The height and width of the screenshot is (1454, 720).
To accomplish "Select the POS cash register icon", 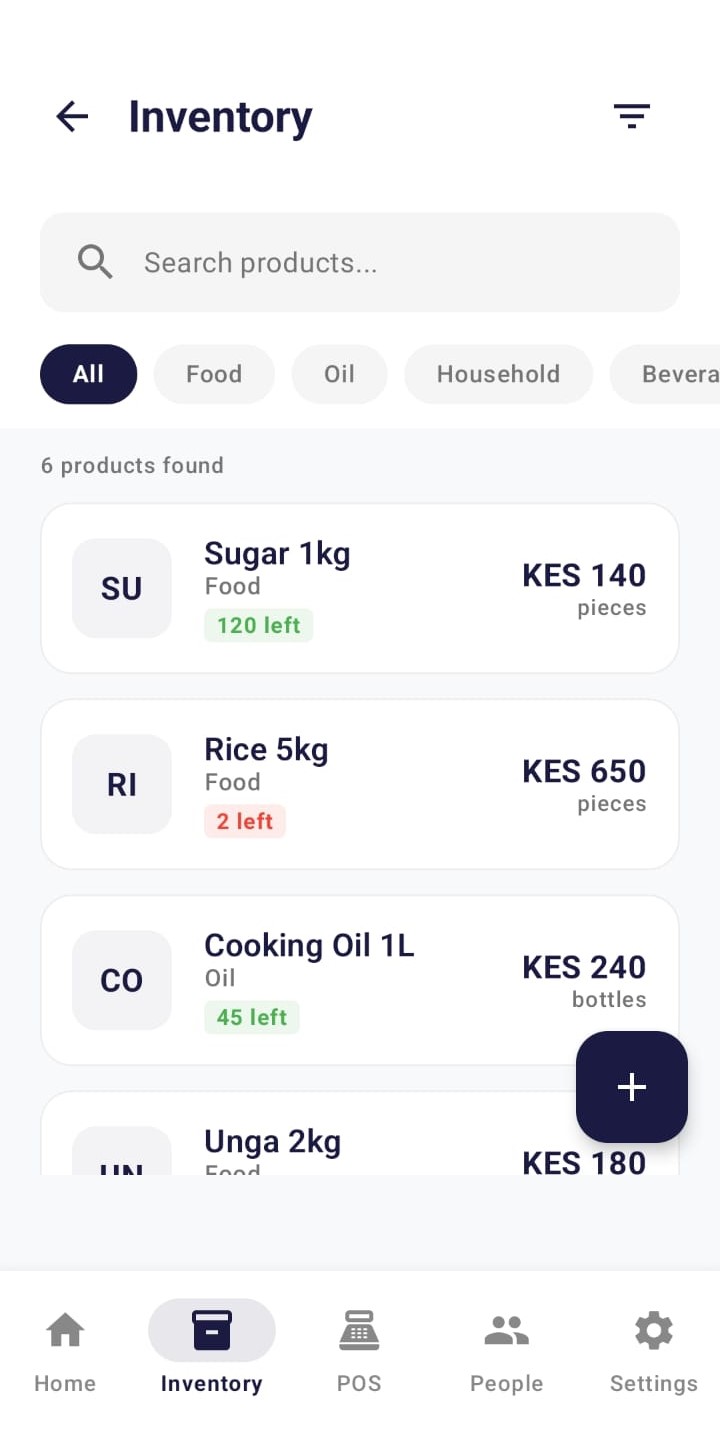I will tap(359, 1330).
